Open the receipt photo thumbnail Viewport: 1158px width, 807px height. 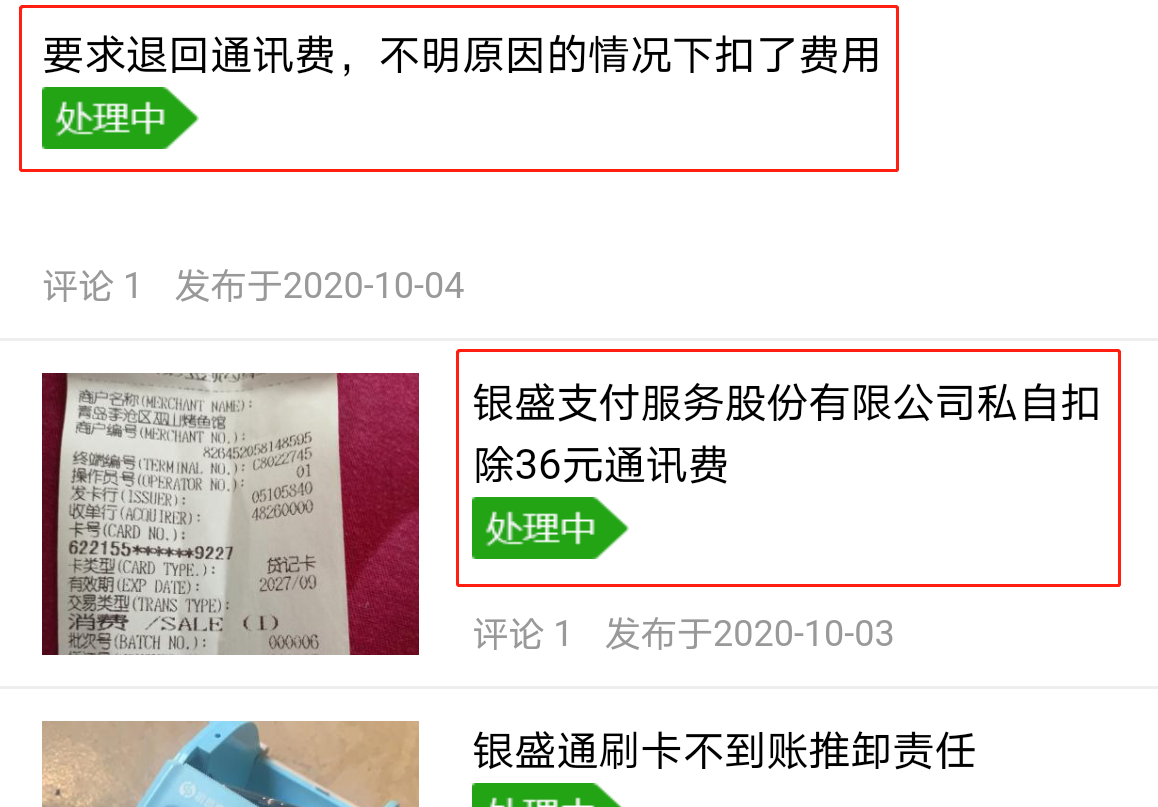click(x=230, y=514)
